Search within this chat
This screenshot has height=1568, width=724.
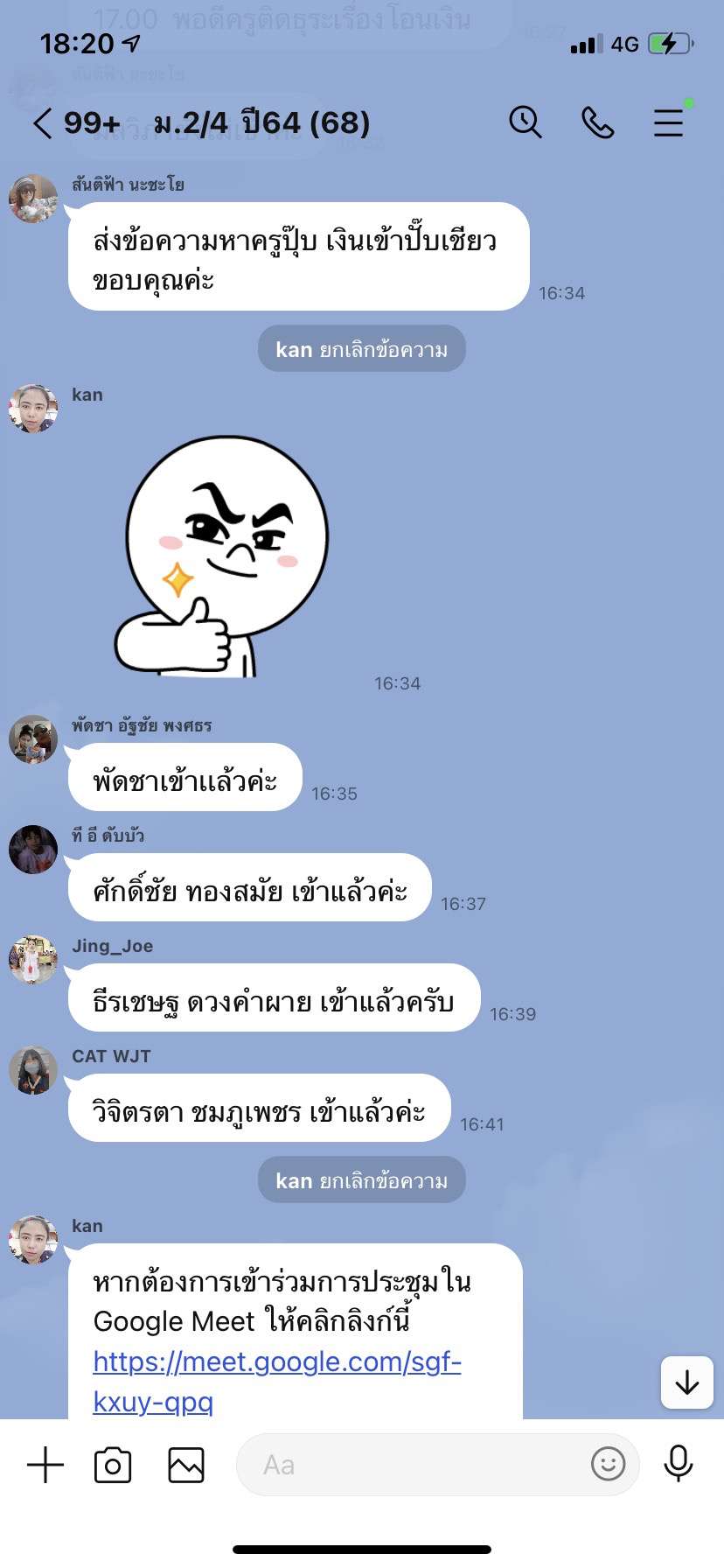[x=526, y=122]
